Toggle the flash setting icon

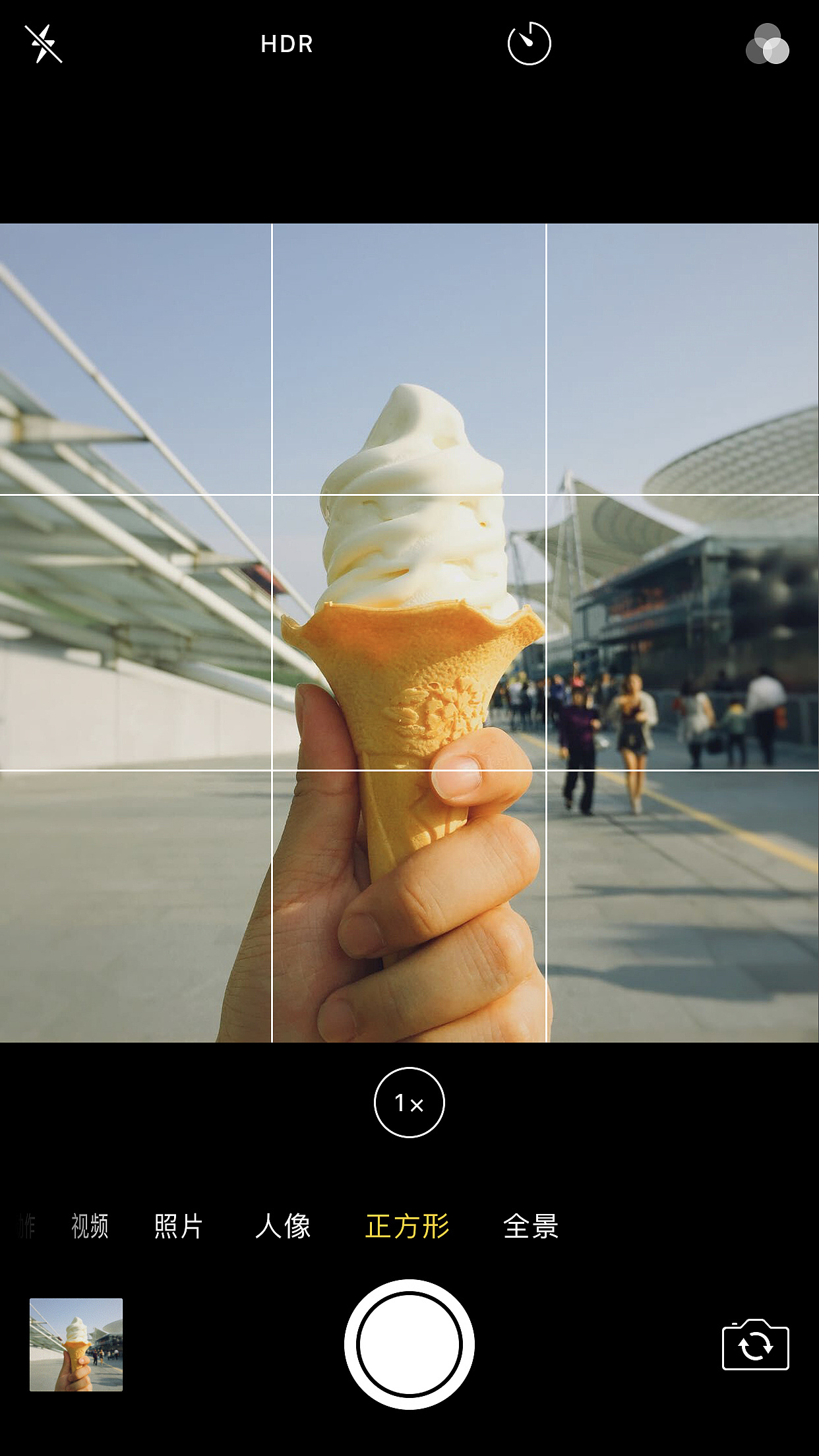(x=44, y=44)
